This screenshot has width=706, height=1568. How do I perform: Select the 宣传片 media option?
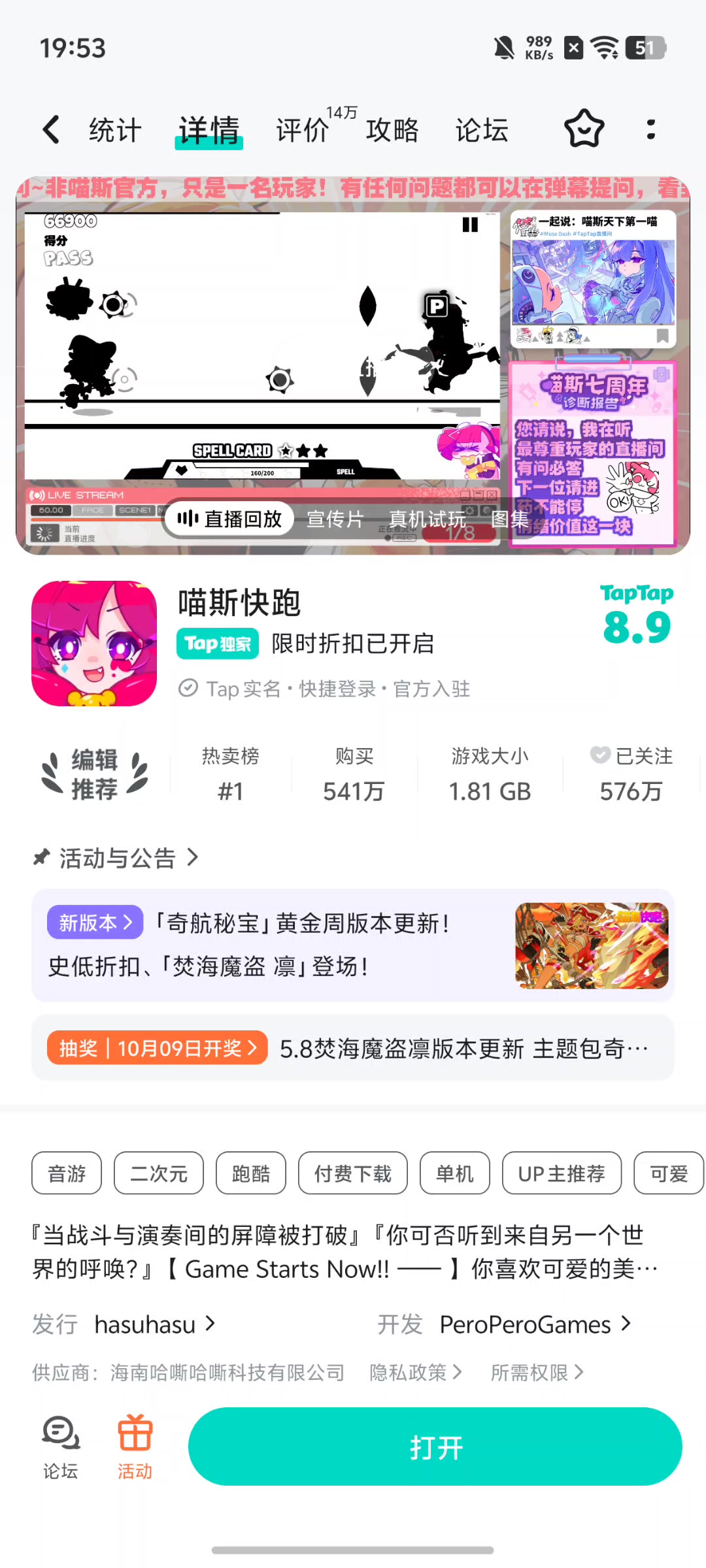tap(335, 519)
